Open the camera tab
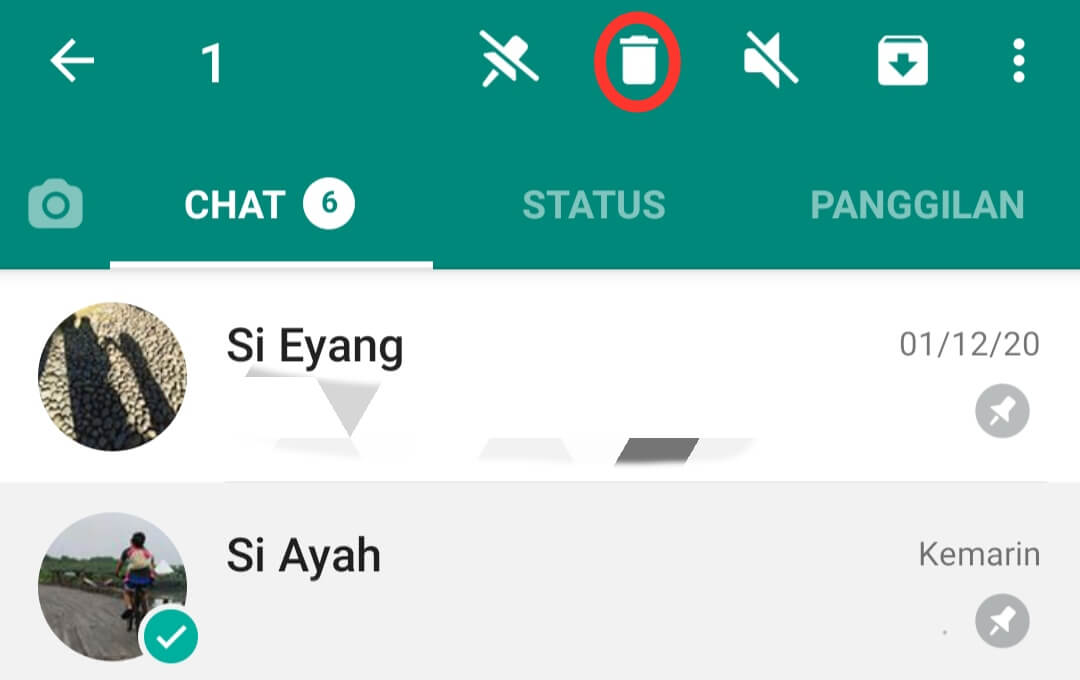Image resolution: width=1080 pixels, height=680 pixels. [x=56, y=204]
